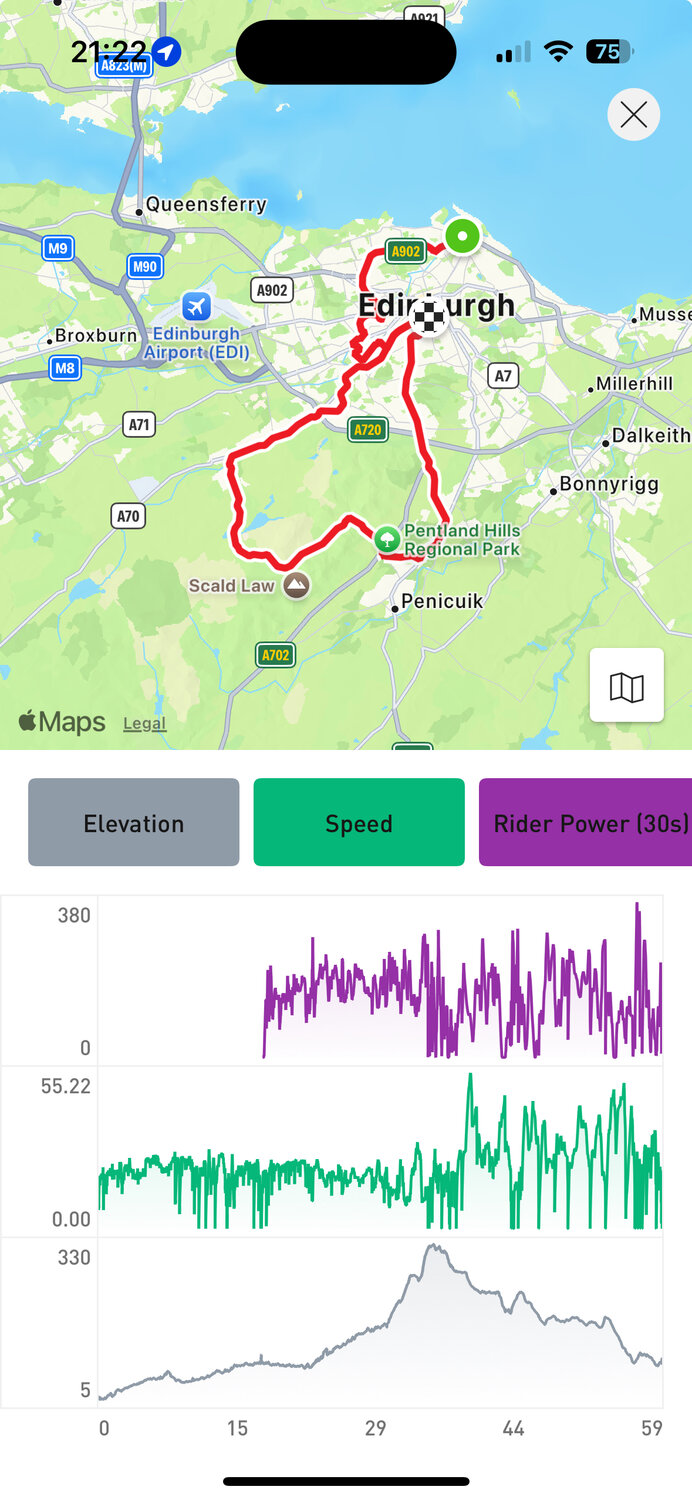Toggle the Speed chart
The image size is (692, 1500).
359,822
